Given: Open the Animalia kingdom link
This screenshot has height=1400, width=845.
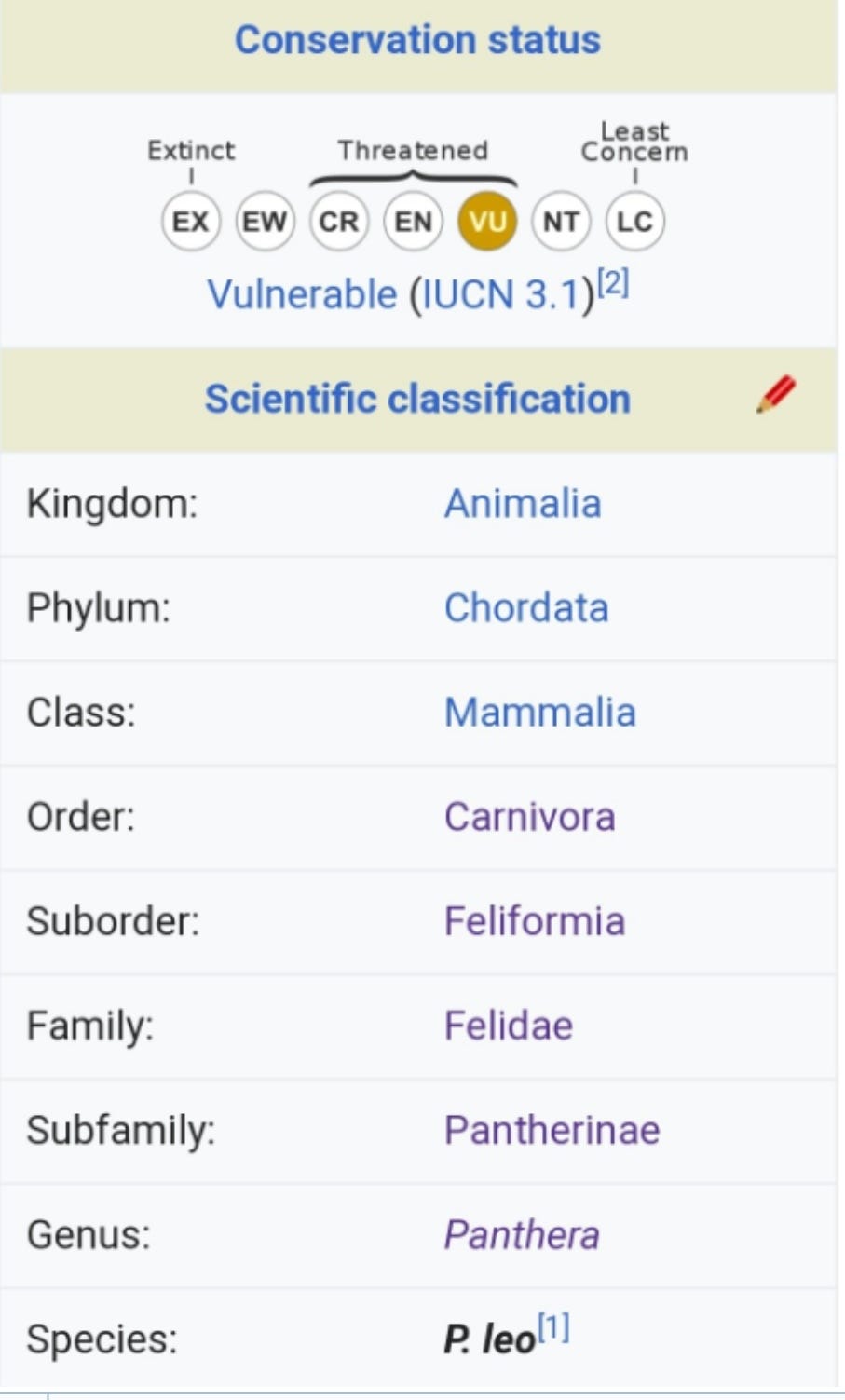Looking at the screenshot, I should coord(522,504).
